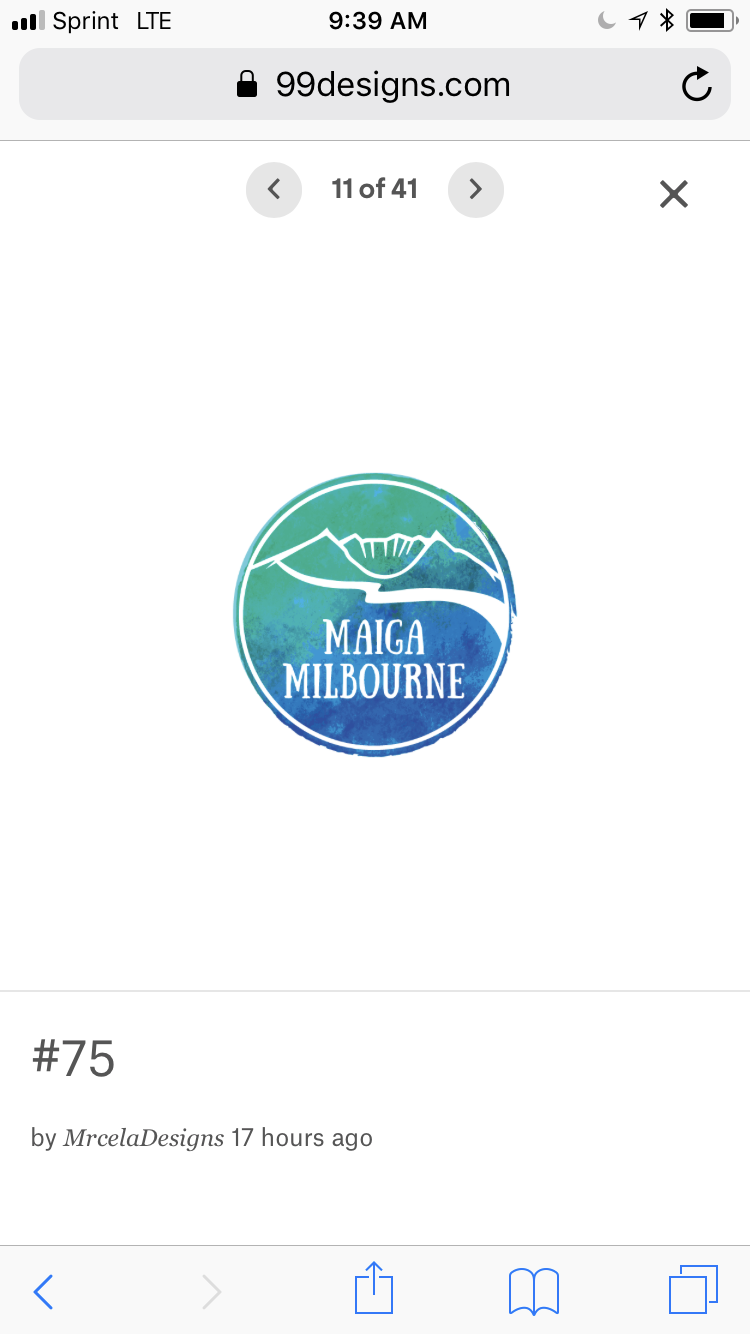Screen dimensions: 750x1334
Task: Show open Safari tabs
Action: tap(693, 1290)
